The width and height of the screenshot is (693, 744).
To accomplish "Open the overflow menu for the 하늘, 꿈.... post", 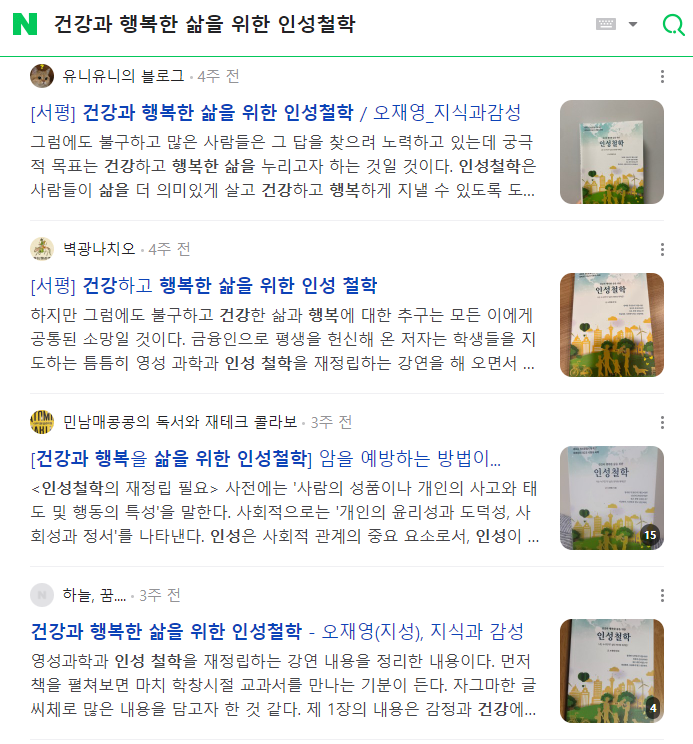I will pos(662,595).
